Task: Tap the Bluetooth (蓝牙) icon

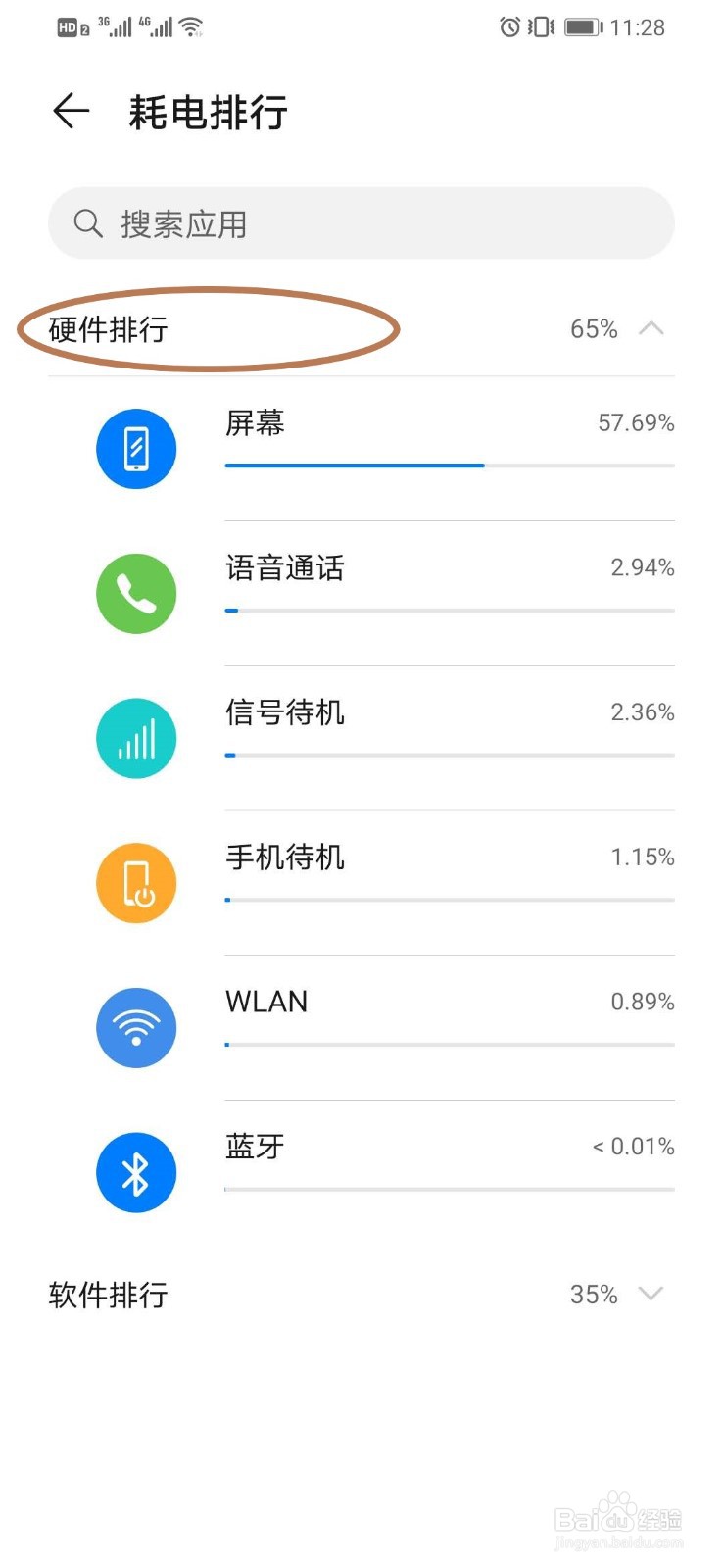Action: tap(135, 1170)
